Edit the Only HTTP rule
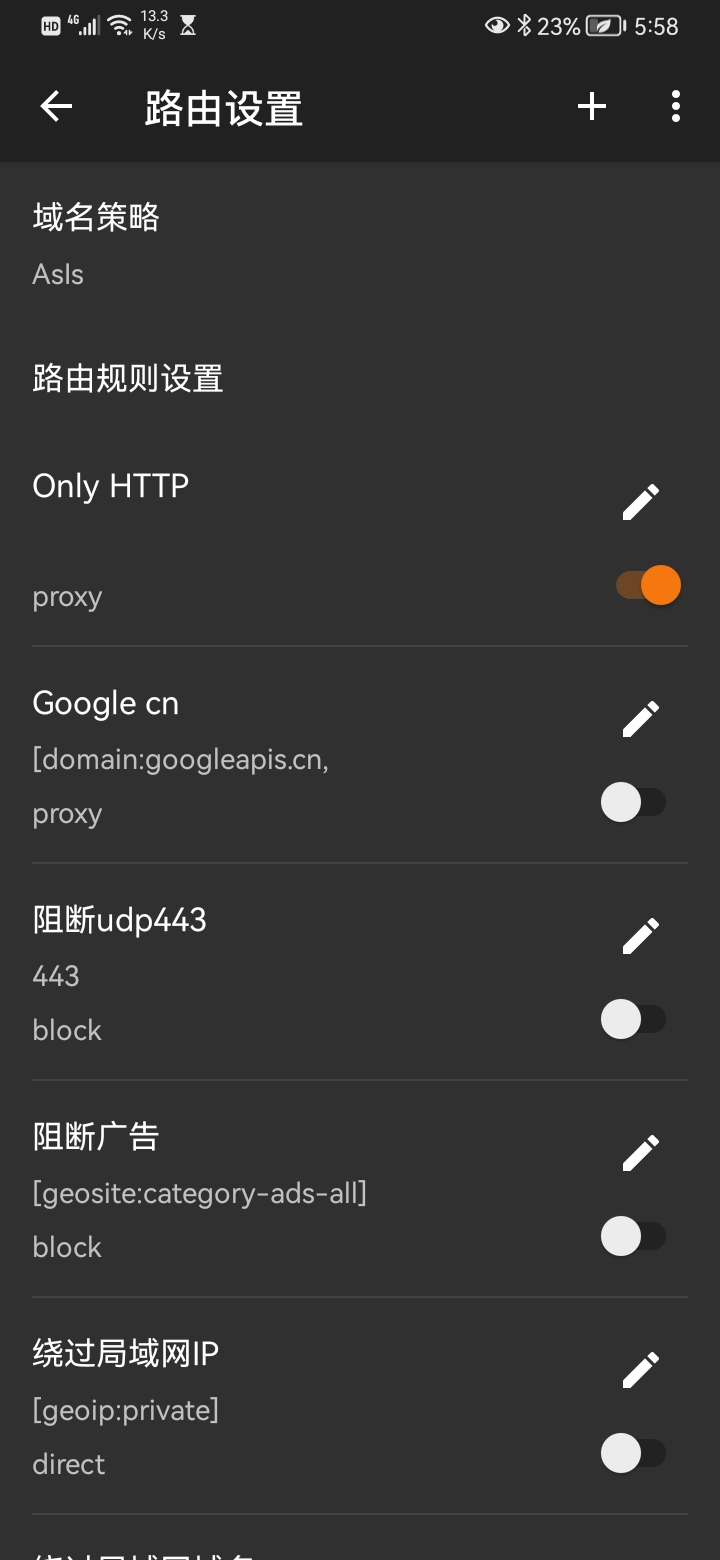This screenshot has width=720, height=1560. click(641, 502)
